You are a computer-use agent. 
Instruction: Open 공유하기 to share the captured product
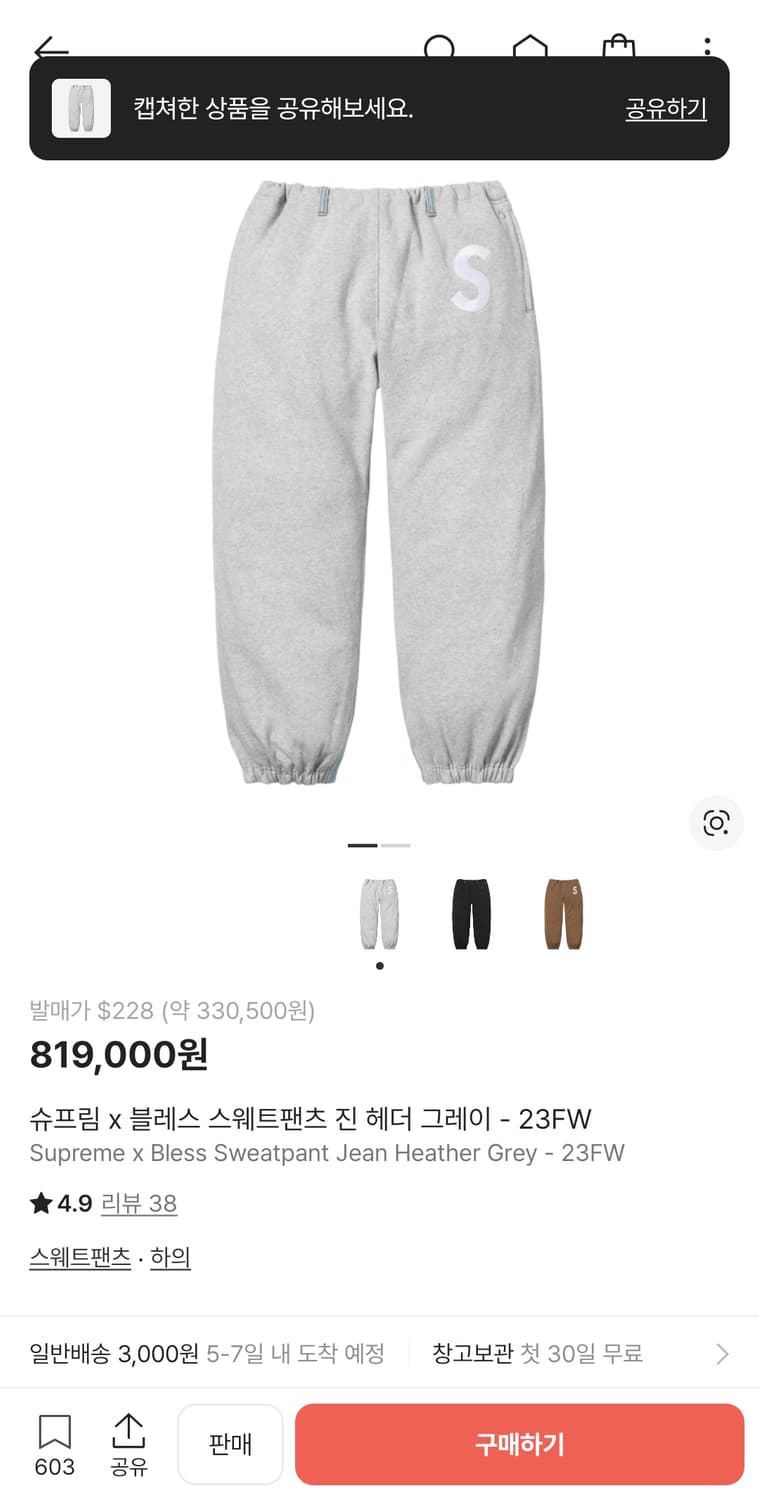point(665,108)
